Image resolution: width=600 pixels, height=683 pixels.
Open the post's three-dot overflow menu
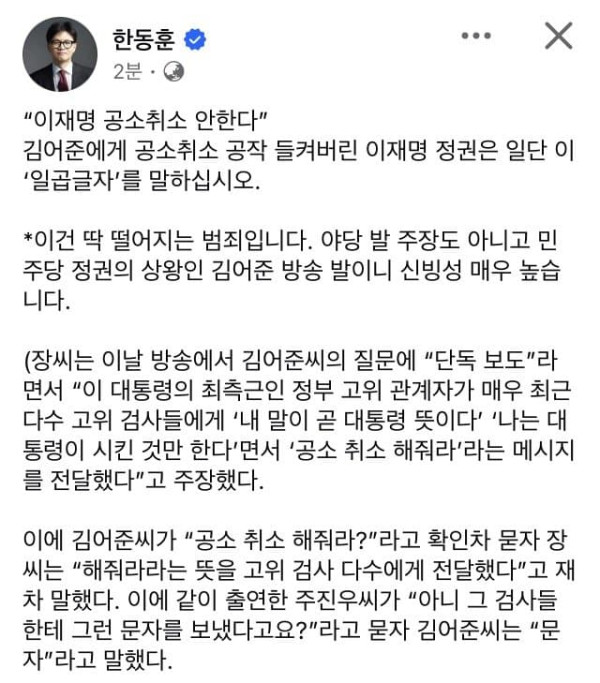(x=476, y=36)
